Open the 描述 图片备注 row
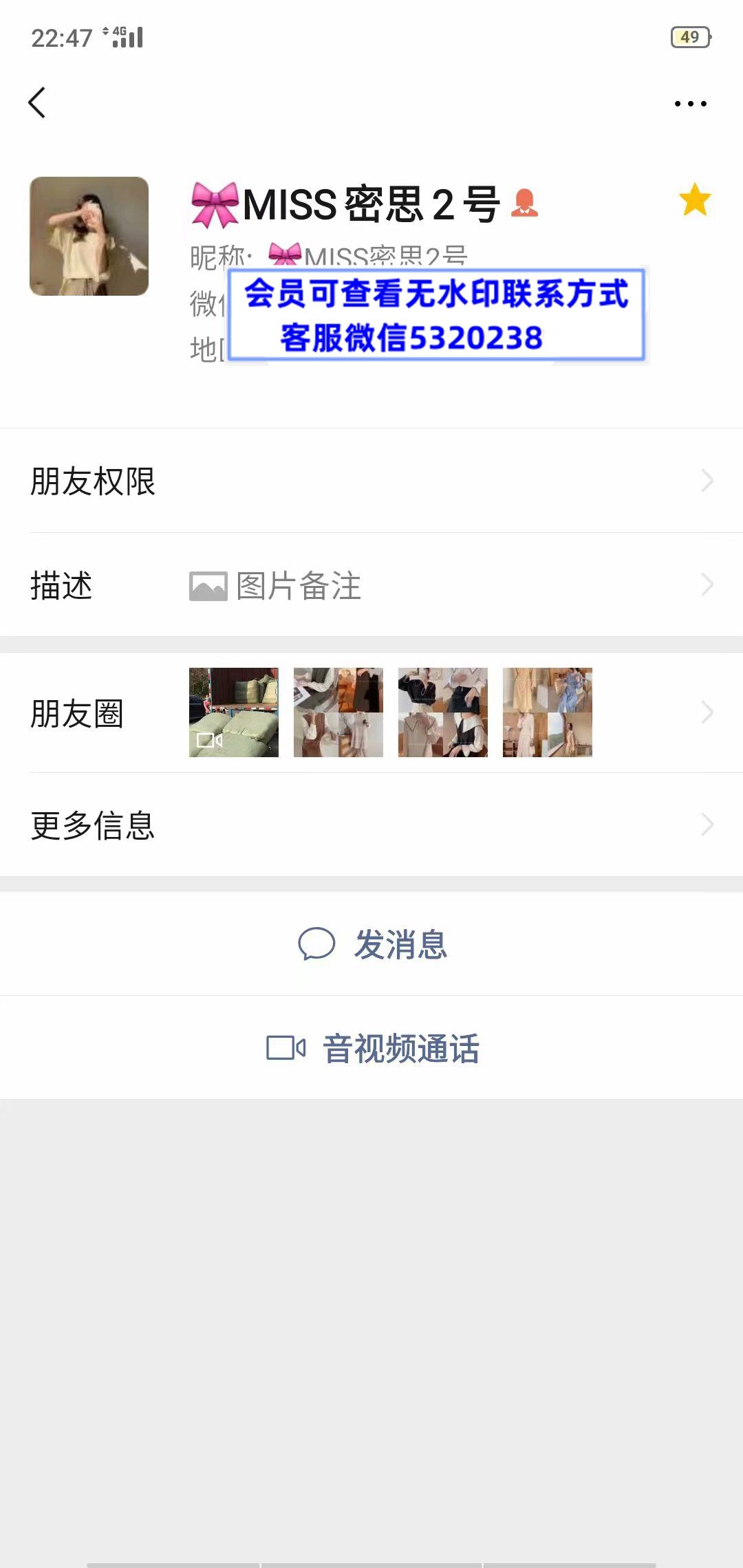 [x=371, y=585]
